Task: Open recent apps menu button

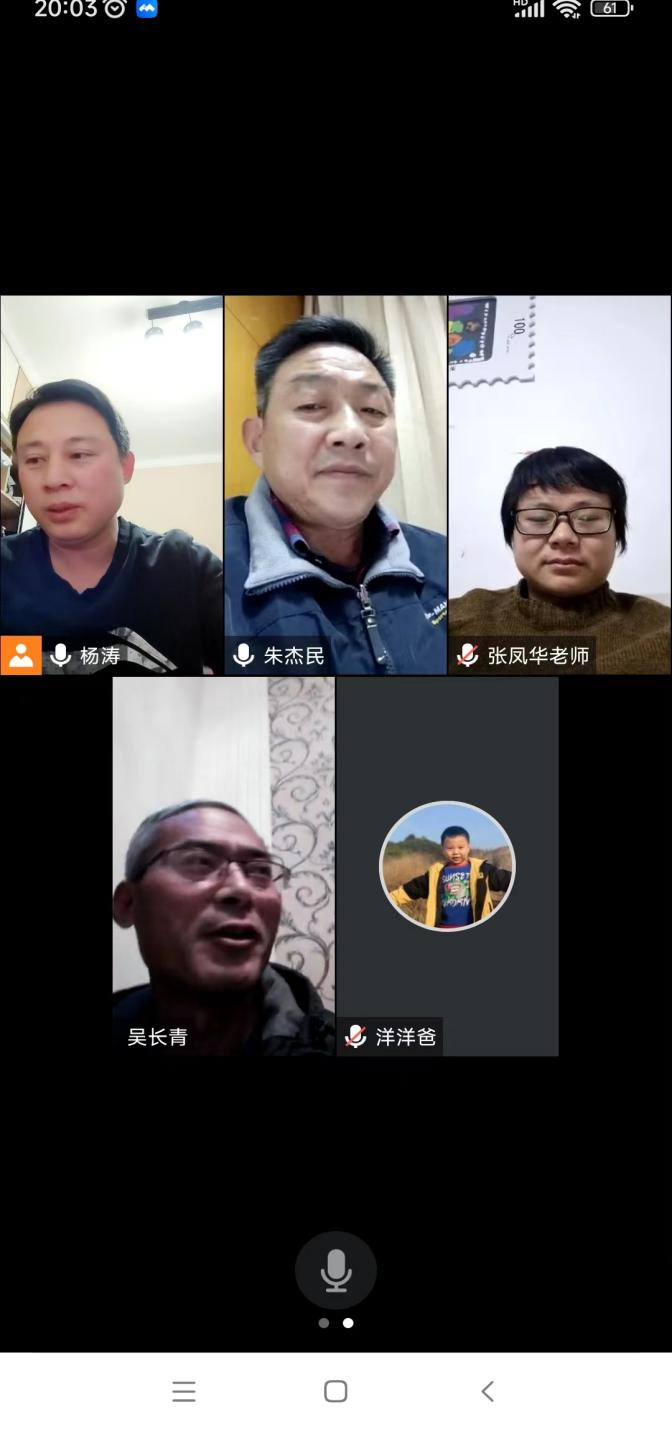Action: click(184, 1391)
